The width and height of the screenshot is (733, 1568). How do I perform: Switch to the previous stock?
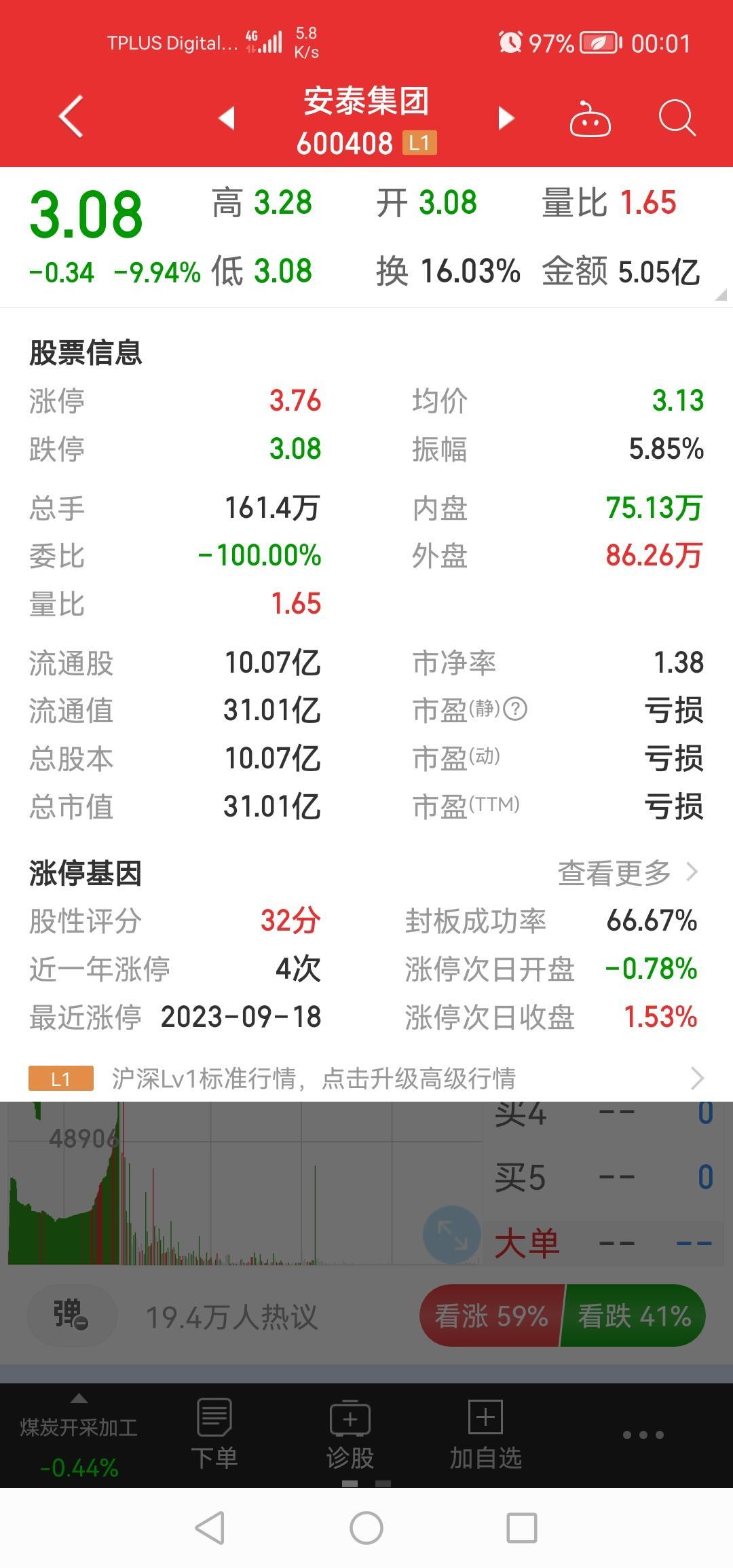(x=227, y=117)
